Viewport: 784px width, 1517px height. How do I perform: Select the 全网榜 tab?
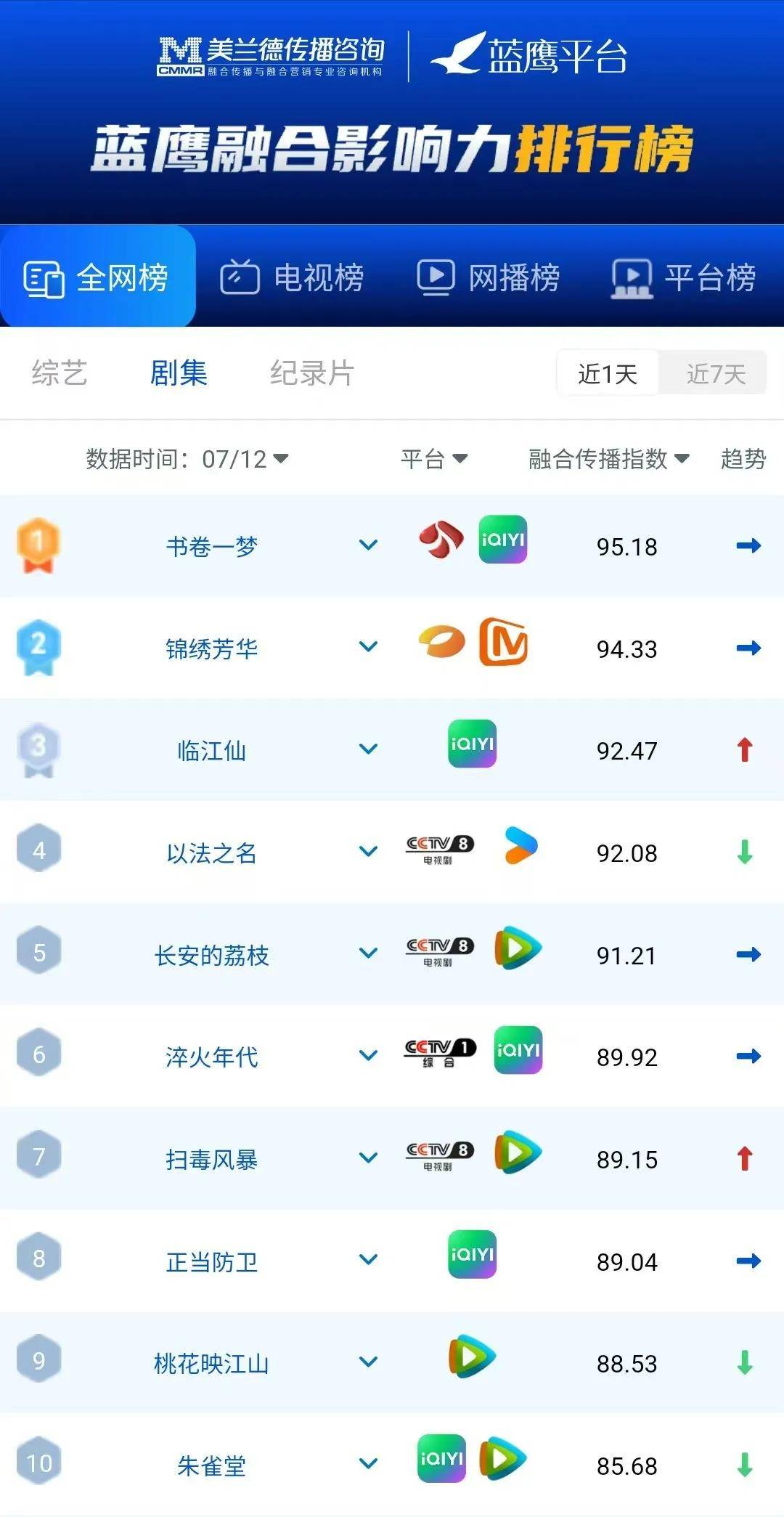tap(97, 277)
